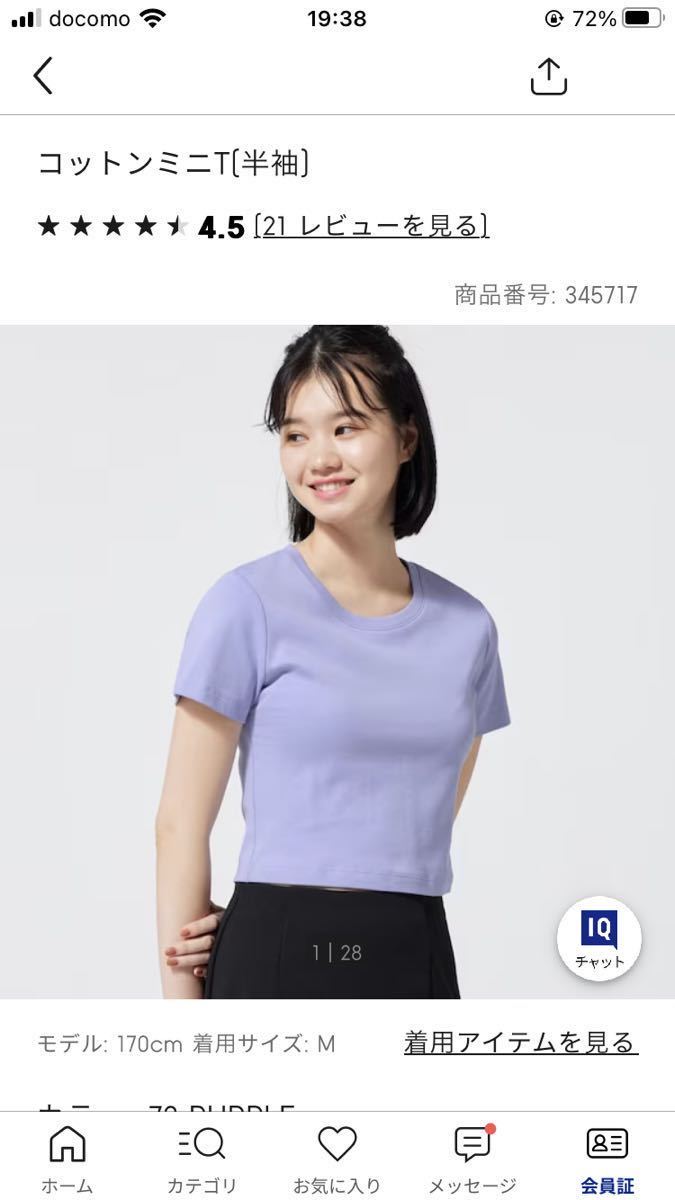Switch to the 会員証 tab
Image resolution: width=675 pixels, height=1200 pixels.
click(607, 1158)
